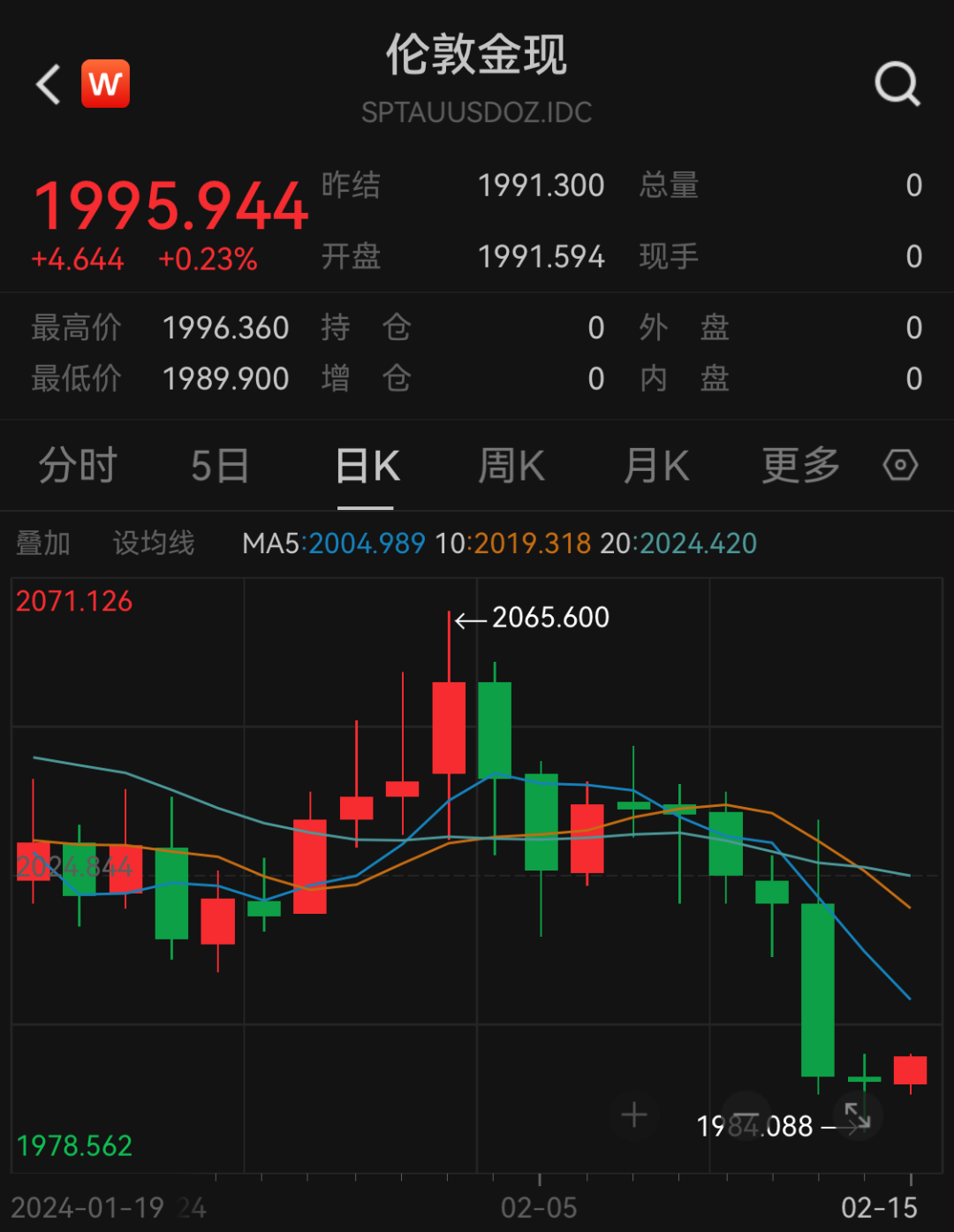Tap the back arrow to leave the quote page
This screenshot has width=954, height=1232.
coord(46,85)
